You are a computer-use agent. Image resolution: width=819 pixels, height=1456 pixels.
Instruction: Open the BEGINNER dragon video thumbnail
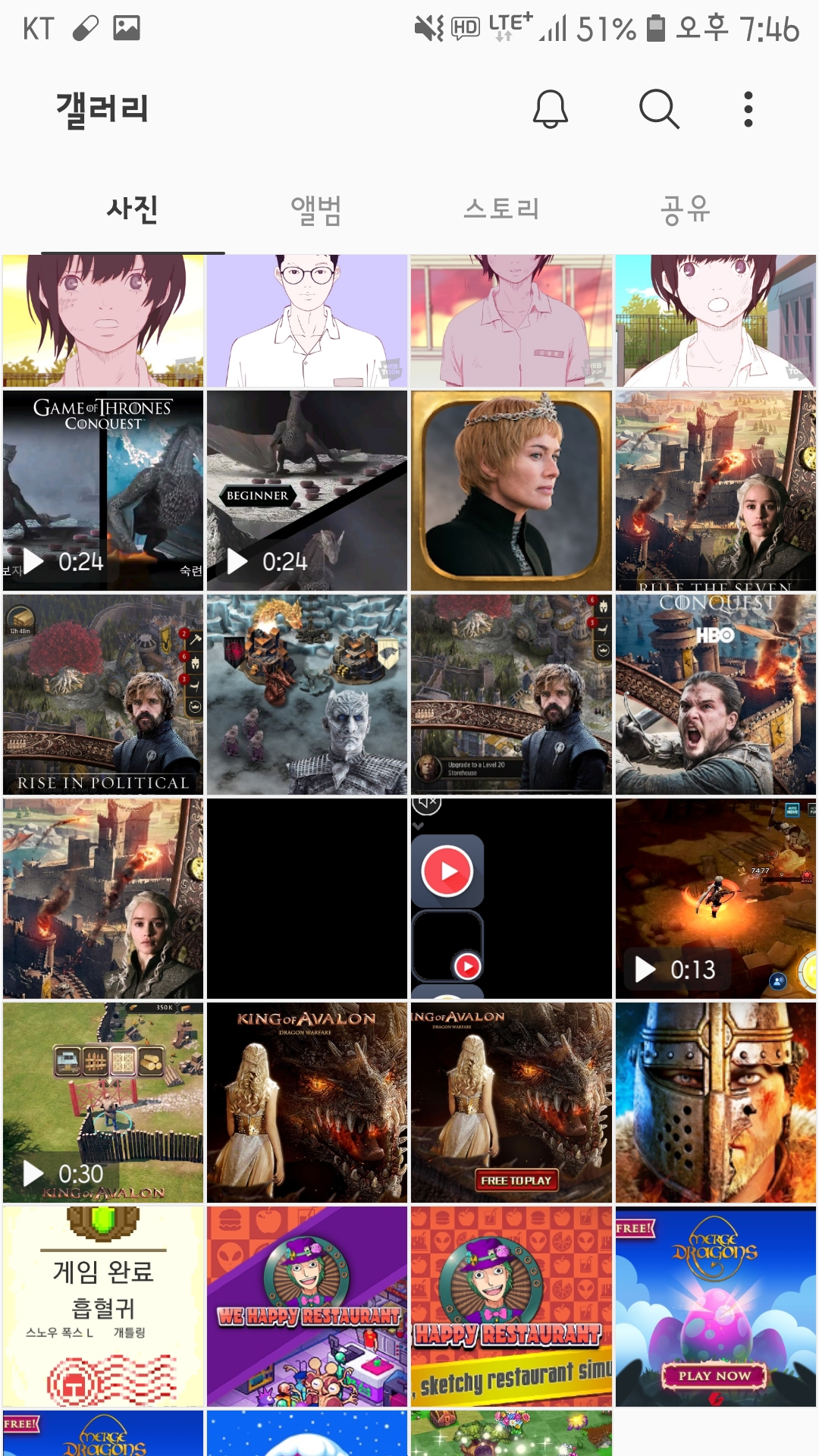307,491
